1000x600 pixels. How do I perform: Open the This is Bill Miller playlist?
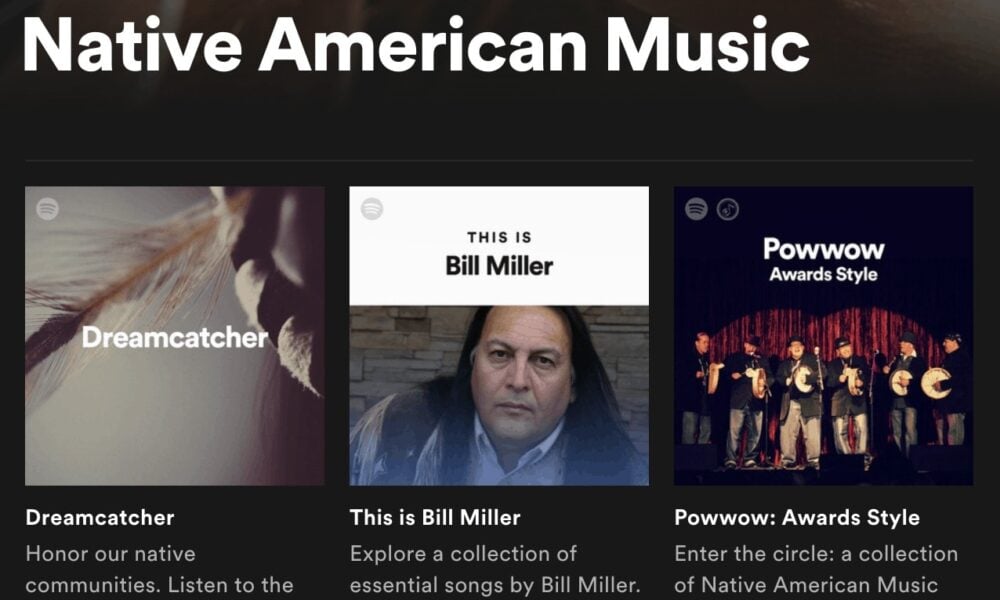[x=499, y=336]
